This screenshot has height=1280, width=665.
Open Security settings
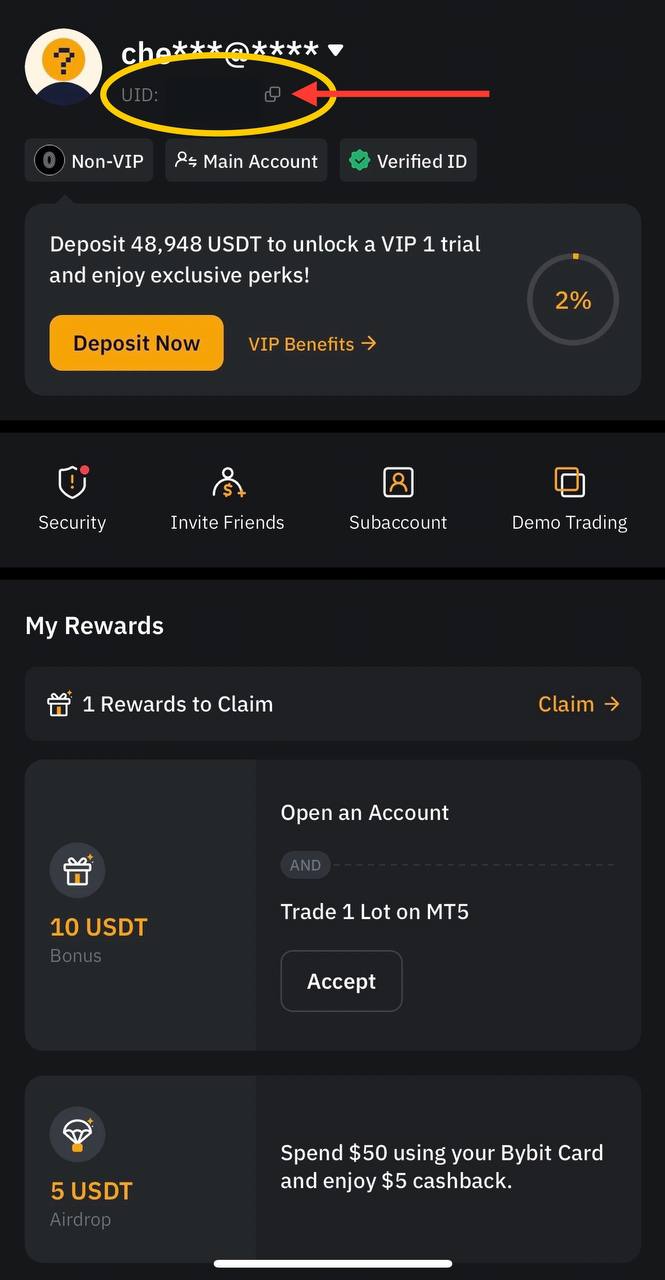(x=72, y=498)
